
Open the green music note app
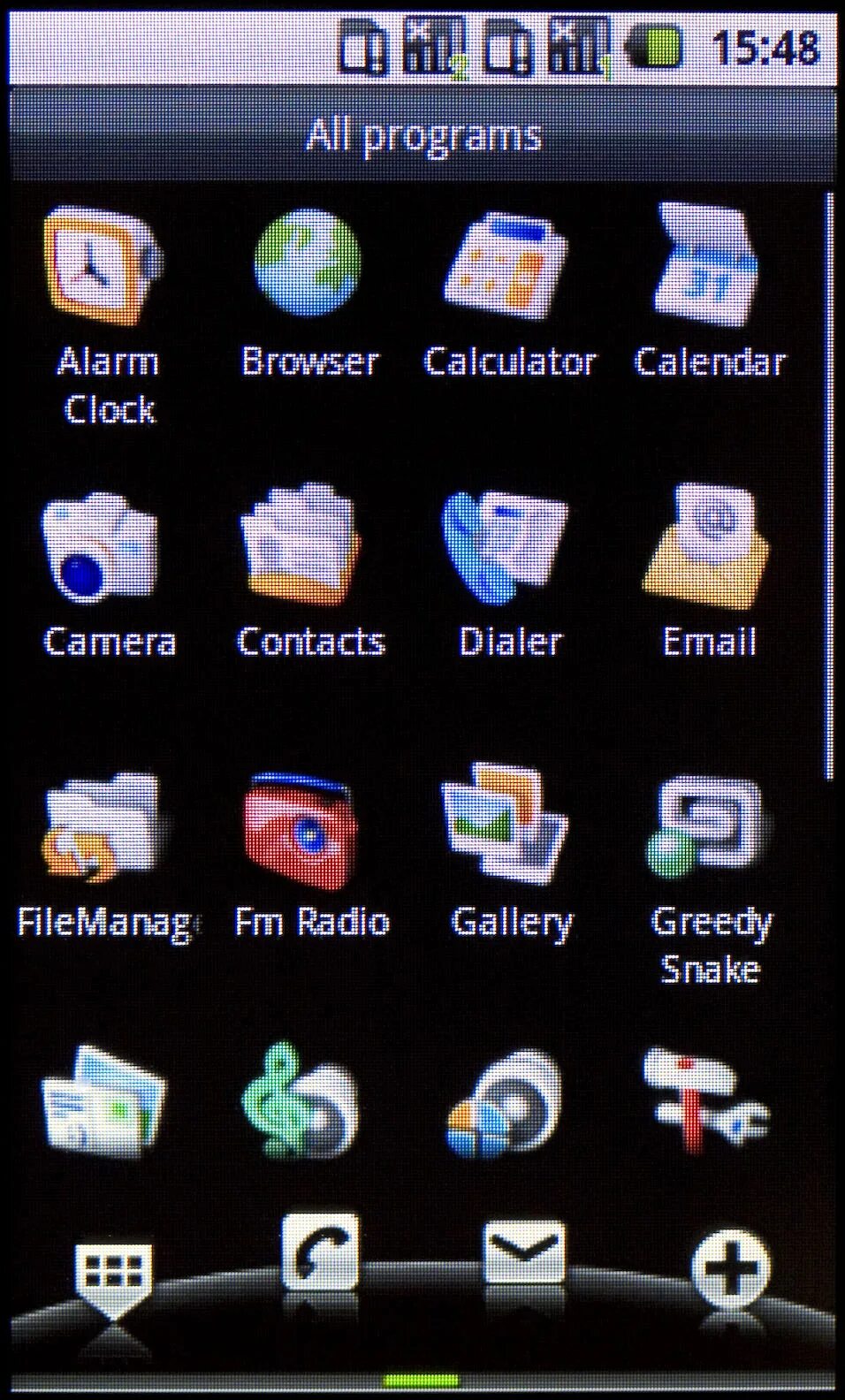click(x=301, y=1101)
